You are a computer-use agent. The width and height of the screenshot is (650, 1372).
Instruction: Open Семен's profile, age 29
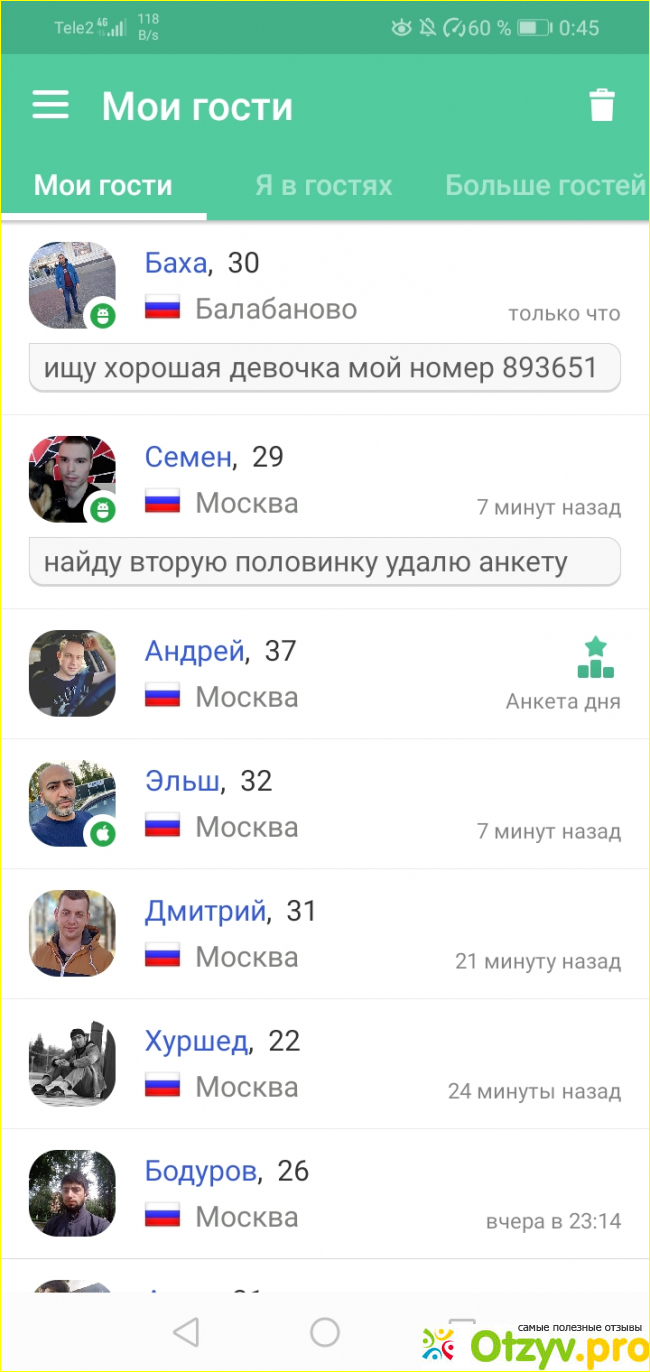coord(190,458)
